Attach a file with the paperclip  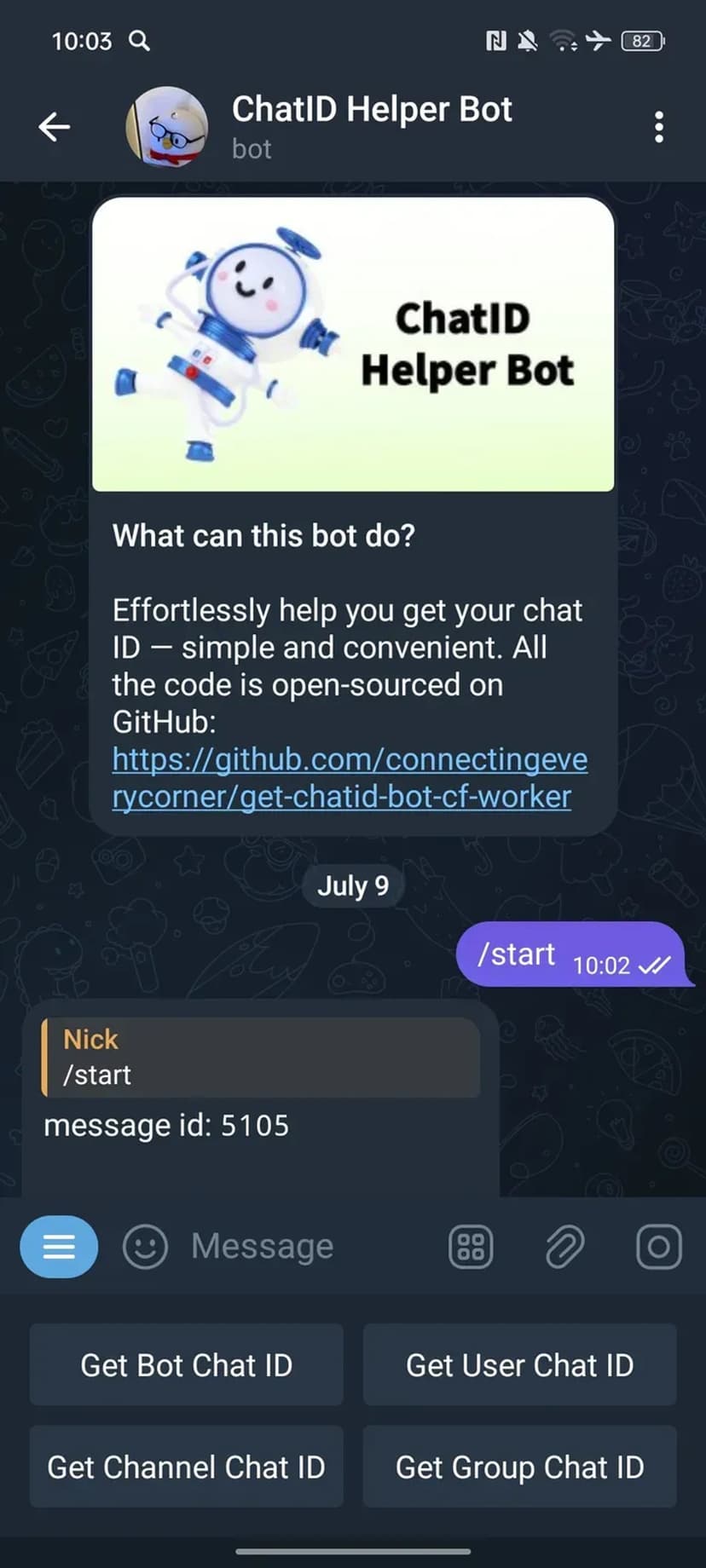click(x=564, y=1247)
